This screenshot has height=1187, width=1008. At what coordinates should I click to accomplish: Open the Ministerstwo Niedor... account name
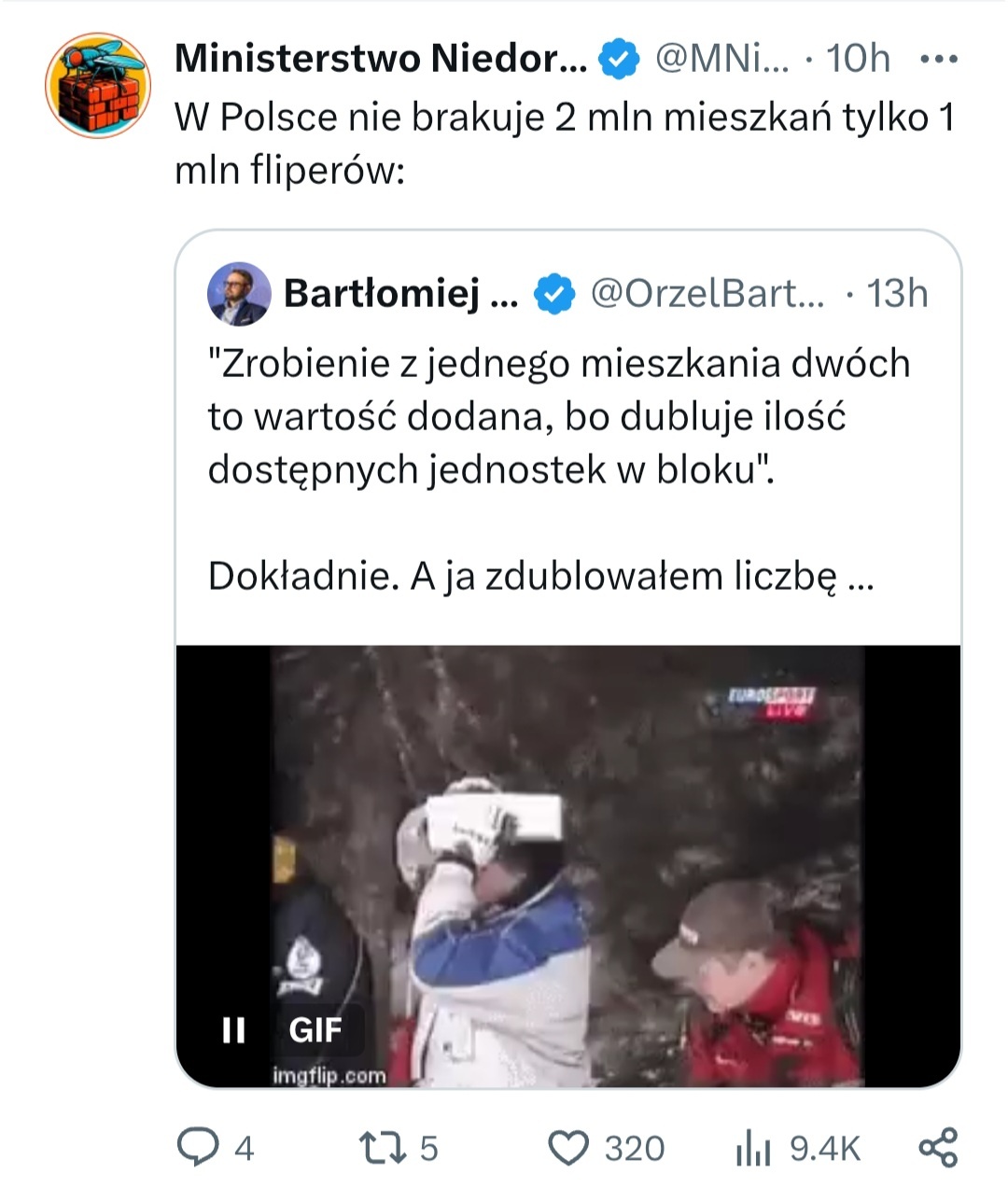click(x=381, y=60)
